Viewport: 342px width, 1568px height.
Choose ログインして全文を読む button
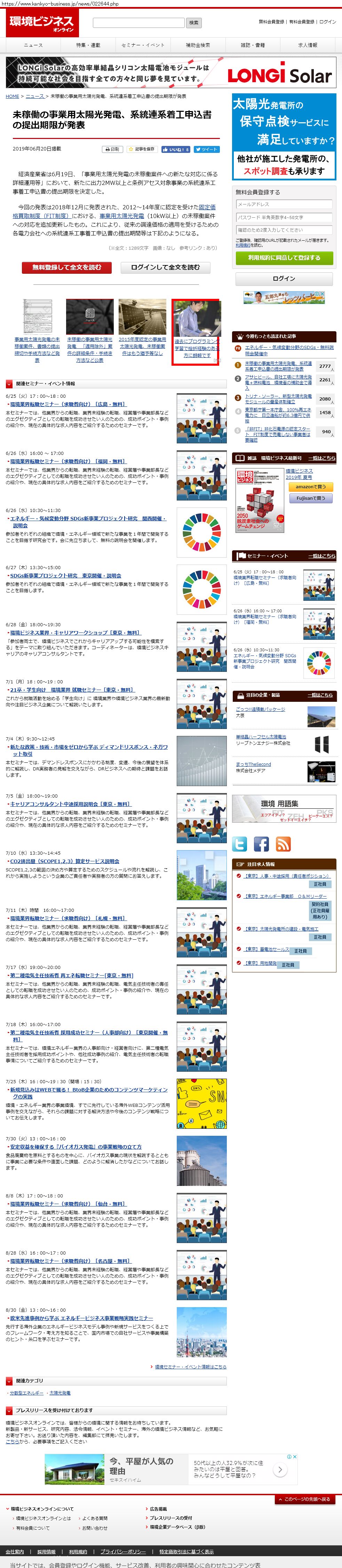165,267
